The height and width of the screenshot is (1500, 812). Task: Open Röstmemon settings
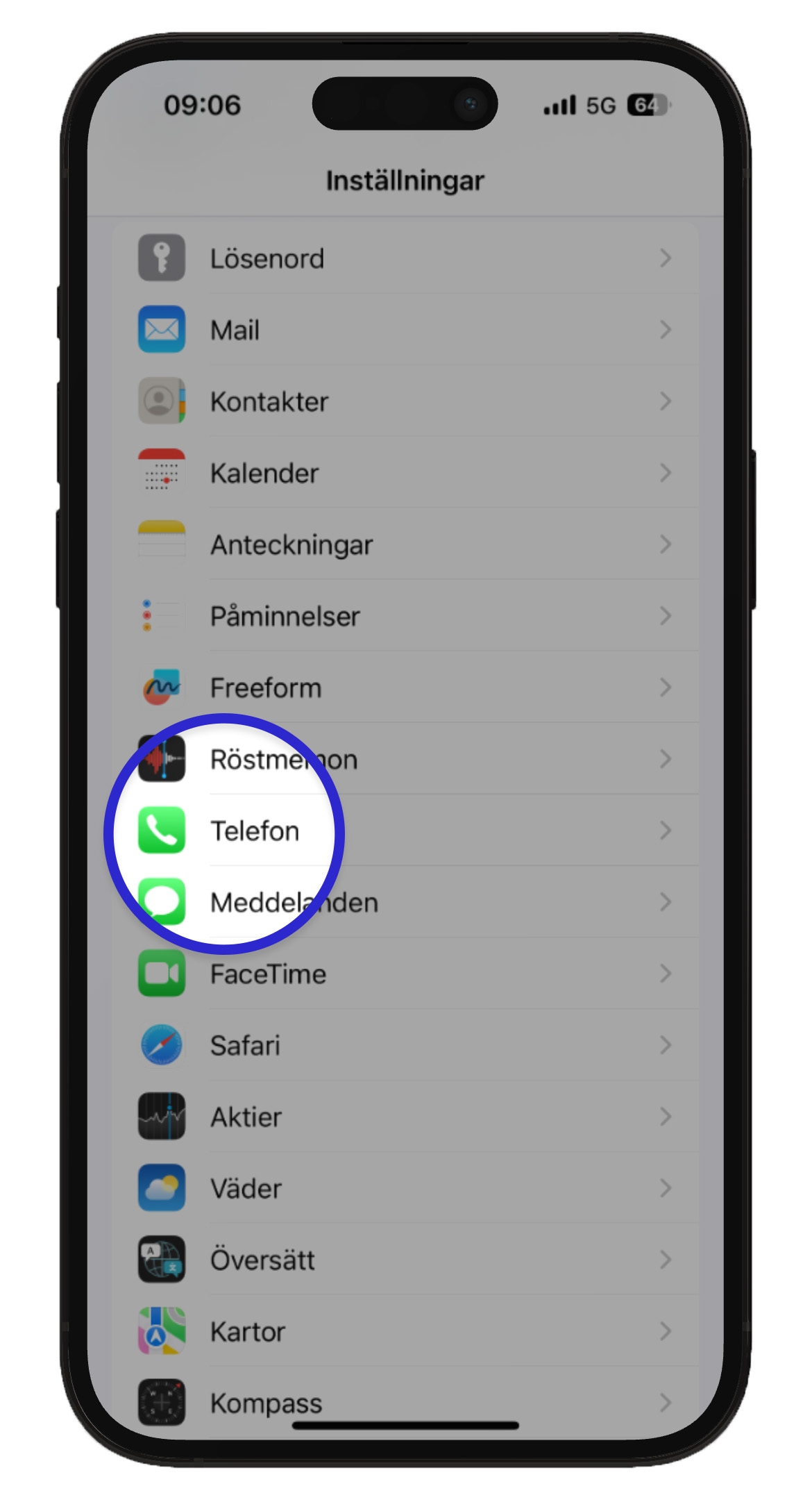click(405, 759)
